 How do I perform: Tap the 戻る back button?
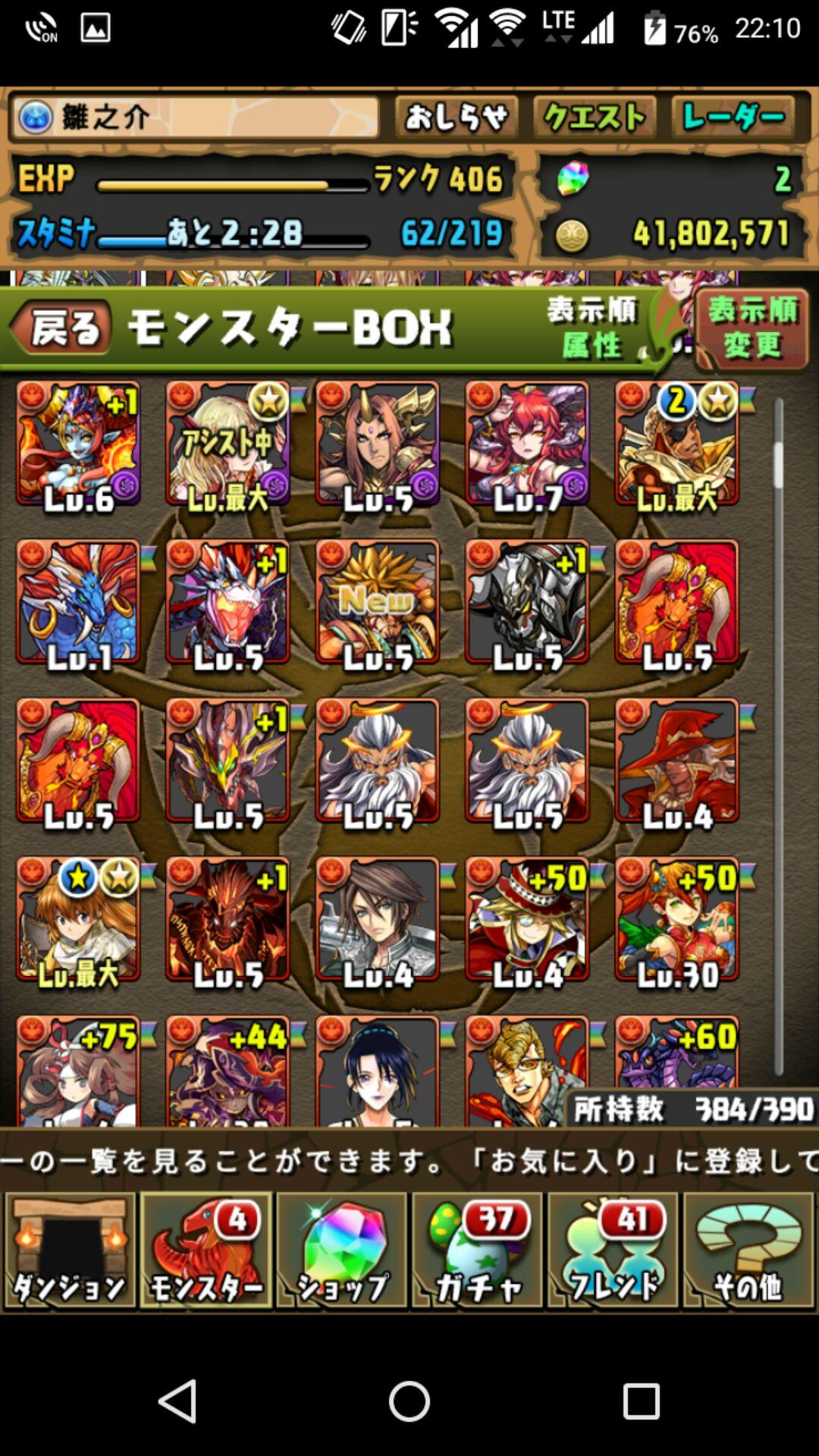(62, 328)
